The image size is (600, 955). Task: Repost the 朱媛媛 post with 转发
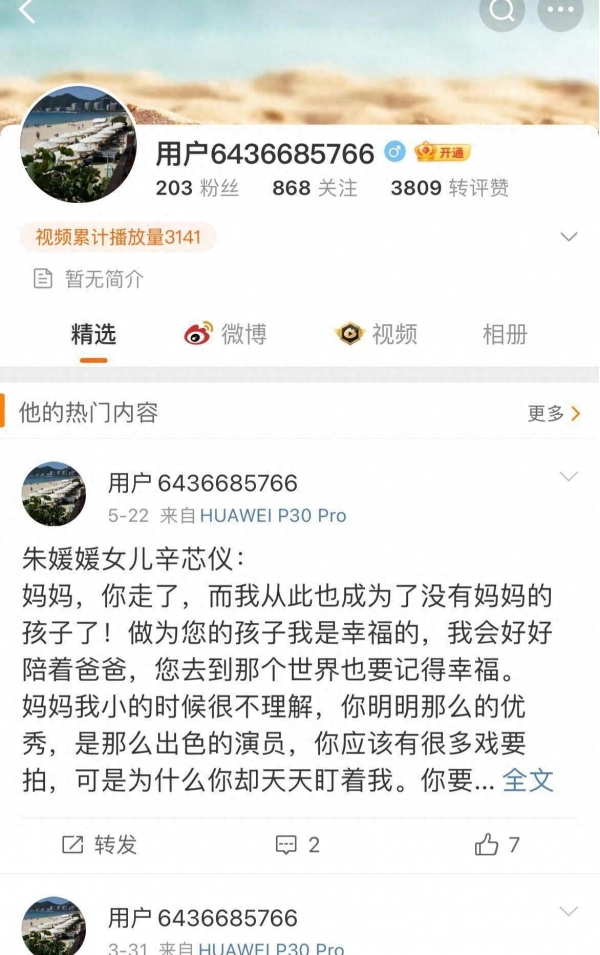pos(100,845)
